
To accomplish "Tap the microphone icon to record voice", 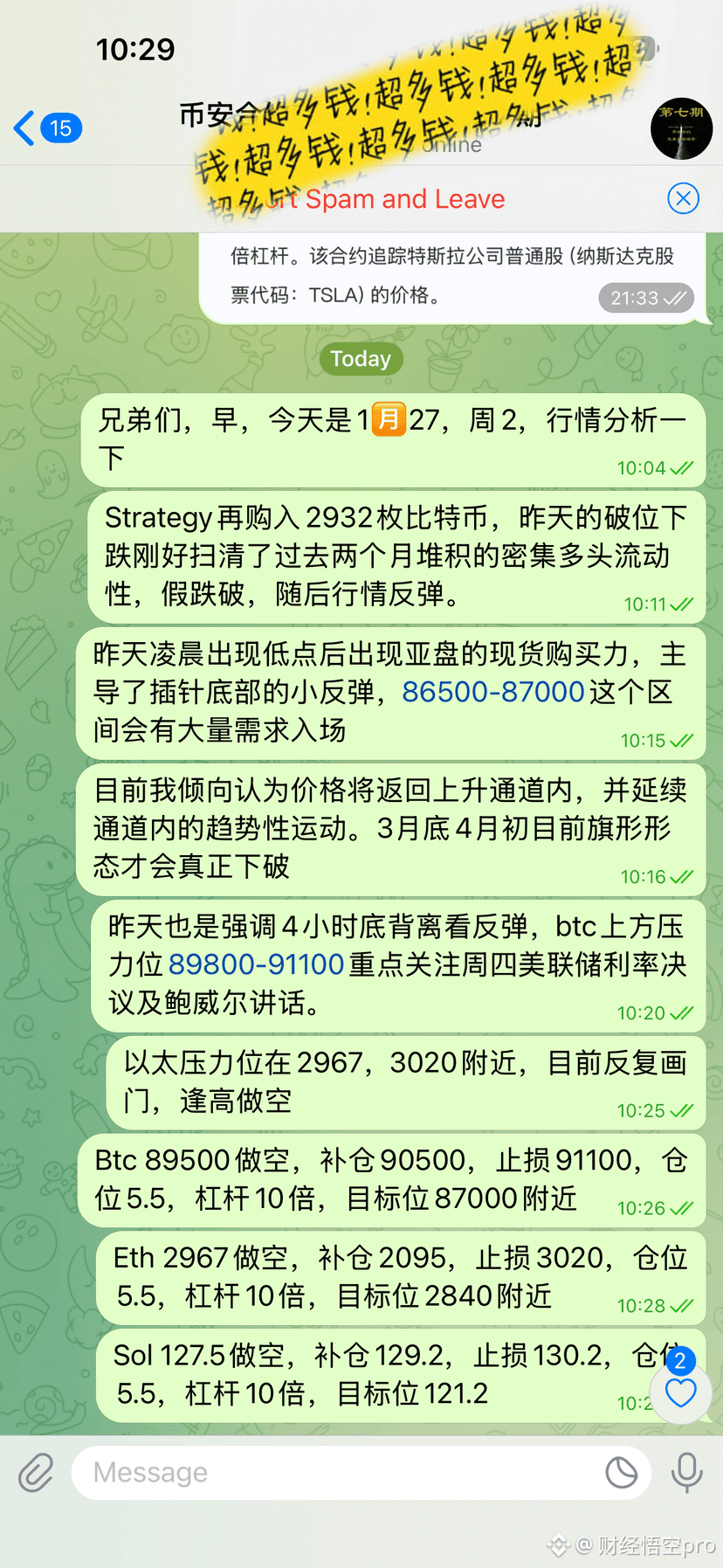I will click(x=685, y=1472).
